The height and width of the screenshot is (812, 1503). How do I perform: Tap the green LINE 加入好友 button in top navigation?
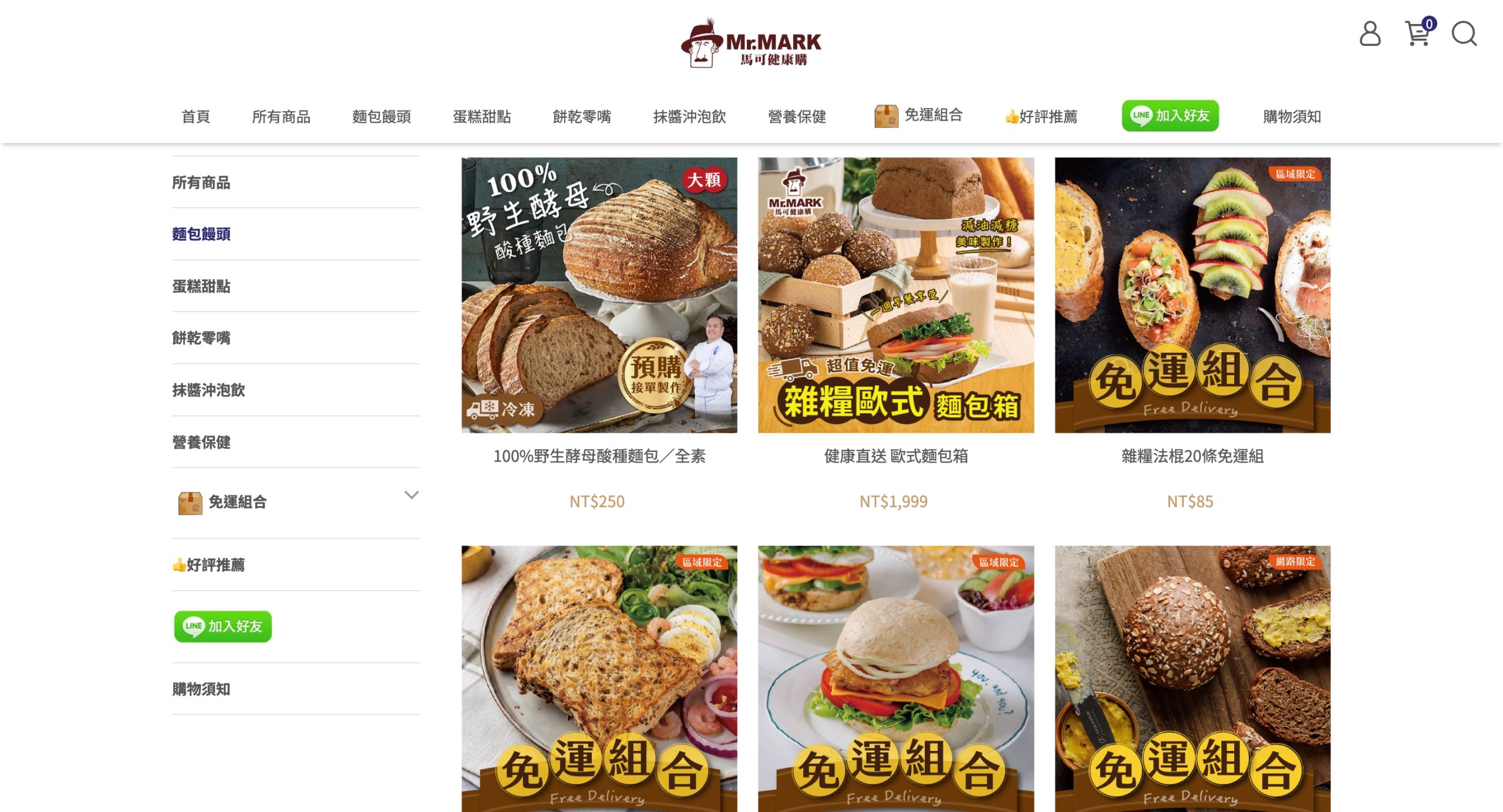pyautogui.click(x=1170, y=116)
